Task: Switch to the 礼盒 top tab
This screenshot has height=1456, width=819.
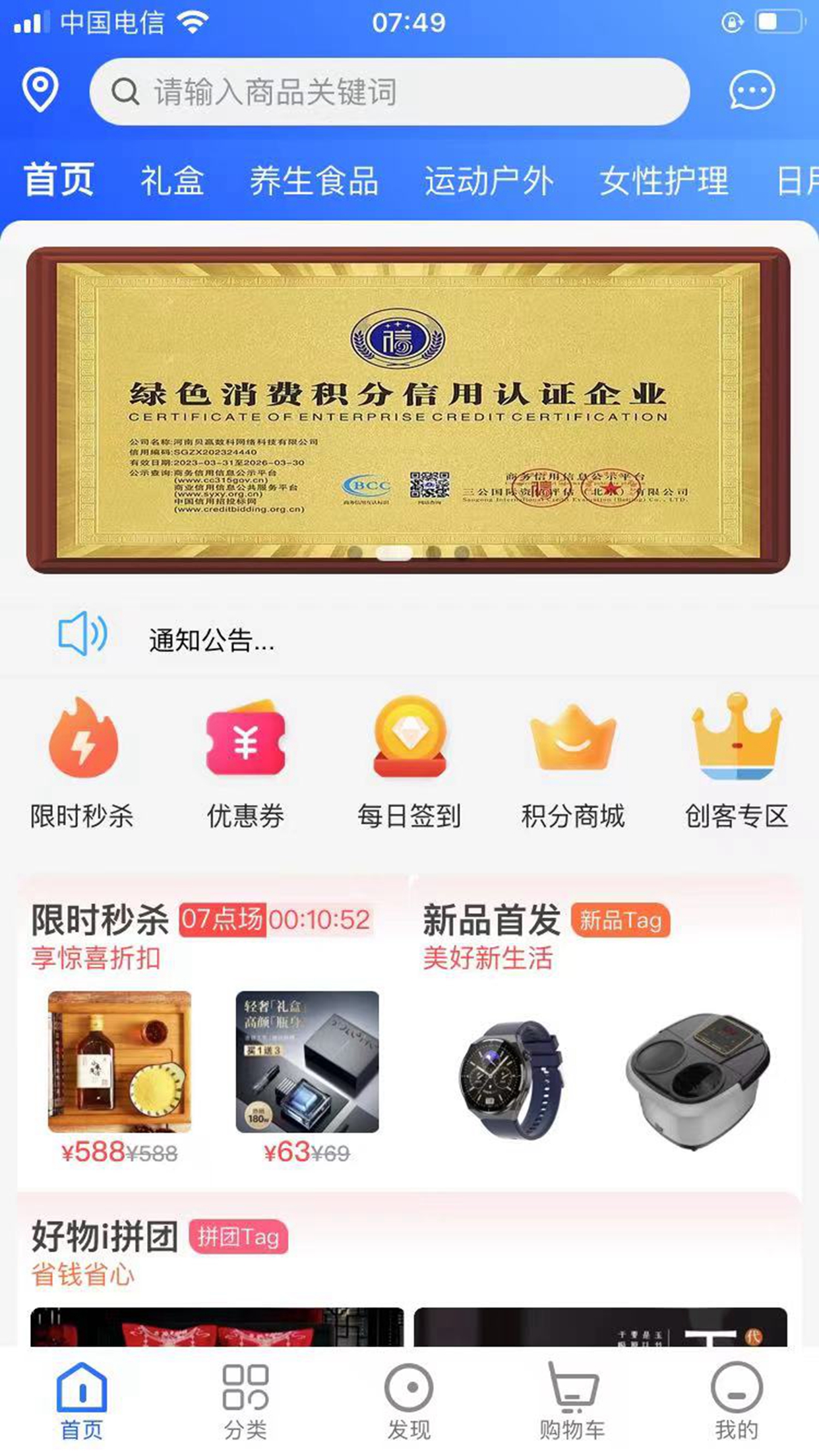Action: pyautogui.click(x=172, y=180)
